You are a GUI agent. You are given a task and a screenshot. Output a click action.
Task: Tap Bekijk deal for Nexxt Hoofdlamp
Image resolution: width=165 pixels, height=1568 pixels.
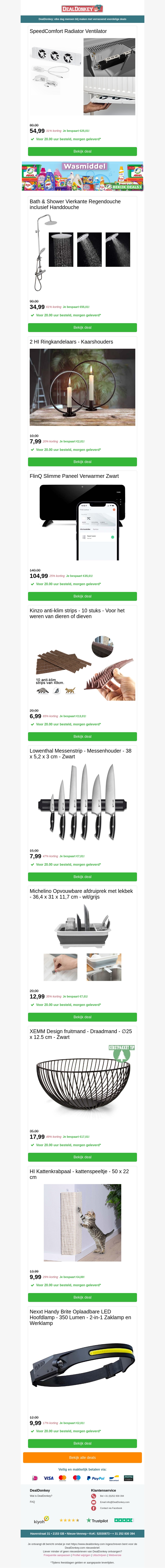click(82, 1443)
